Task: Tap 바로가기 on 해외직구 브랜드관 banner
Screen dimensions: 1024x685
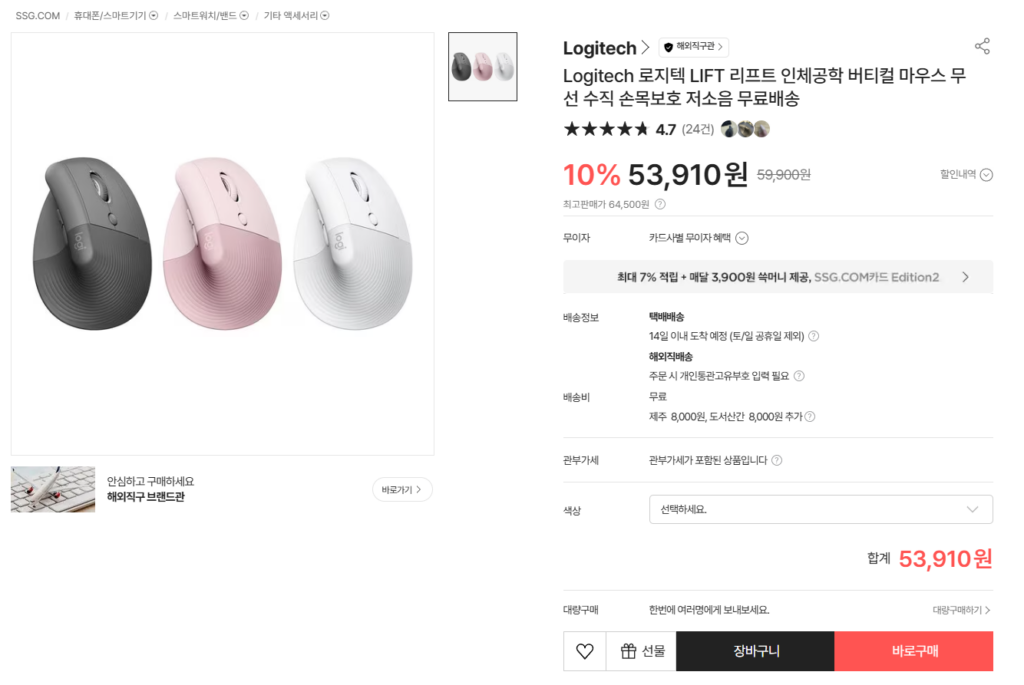Action: [402, 489]
